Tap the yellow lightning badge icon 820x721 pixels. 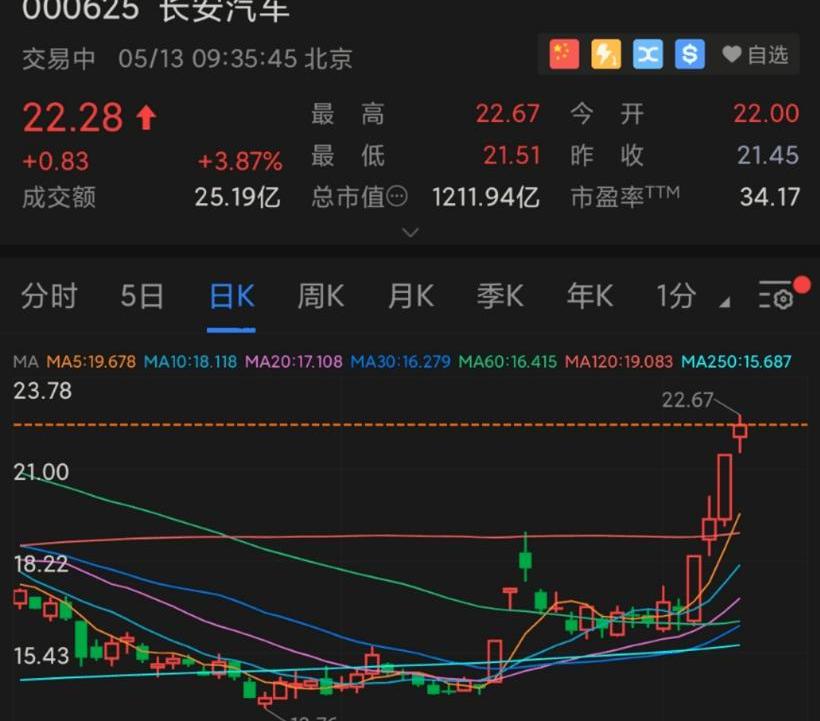point(606,54)
